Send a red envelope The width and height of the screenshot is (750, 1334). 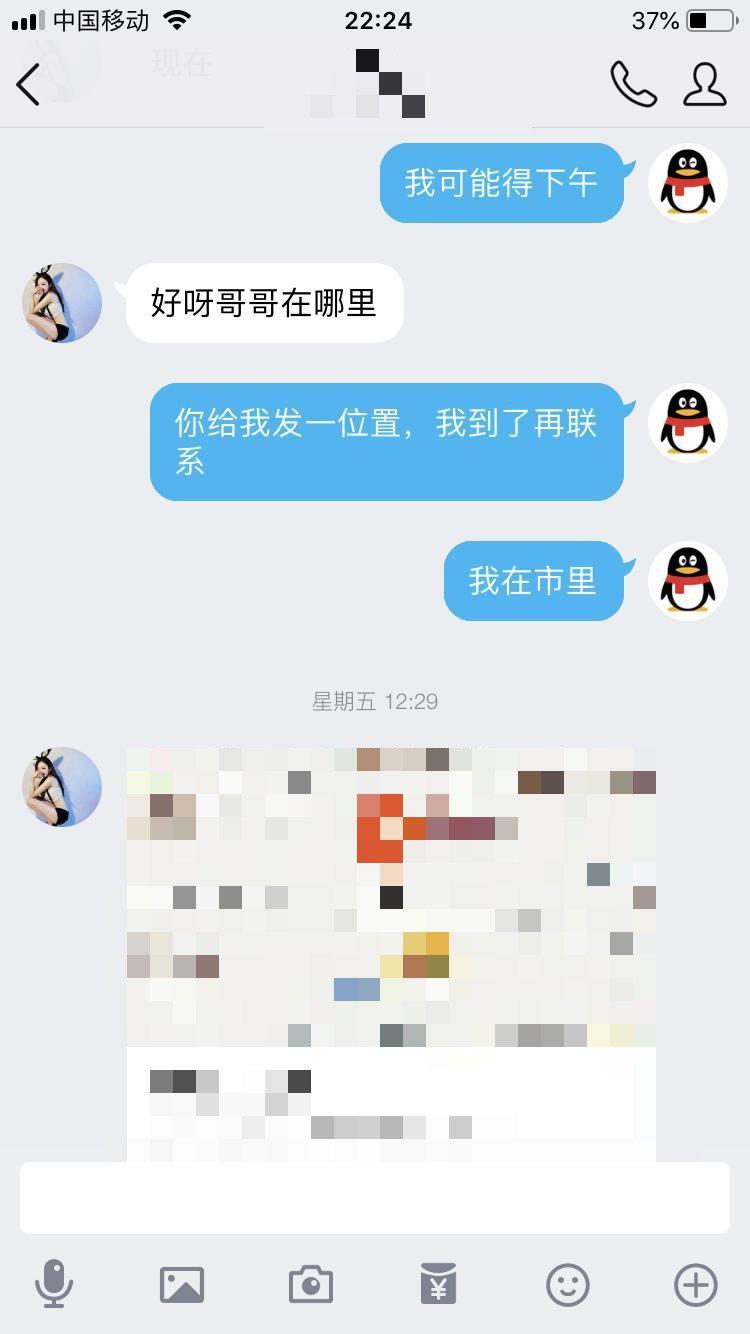pyautogui.click(x=438, y=1284)
